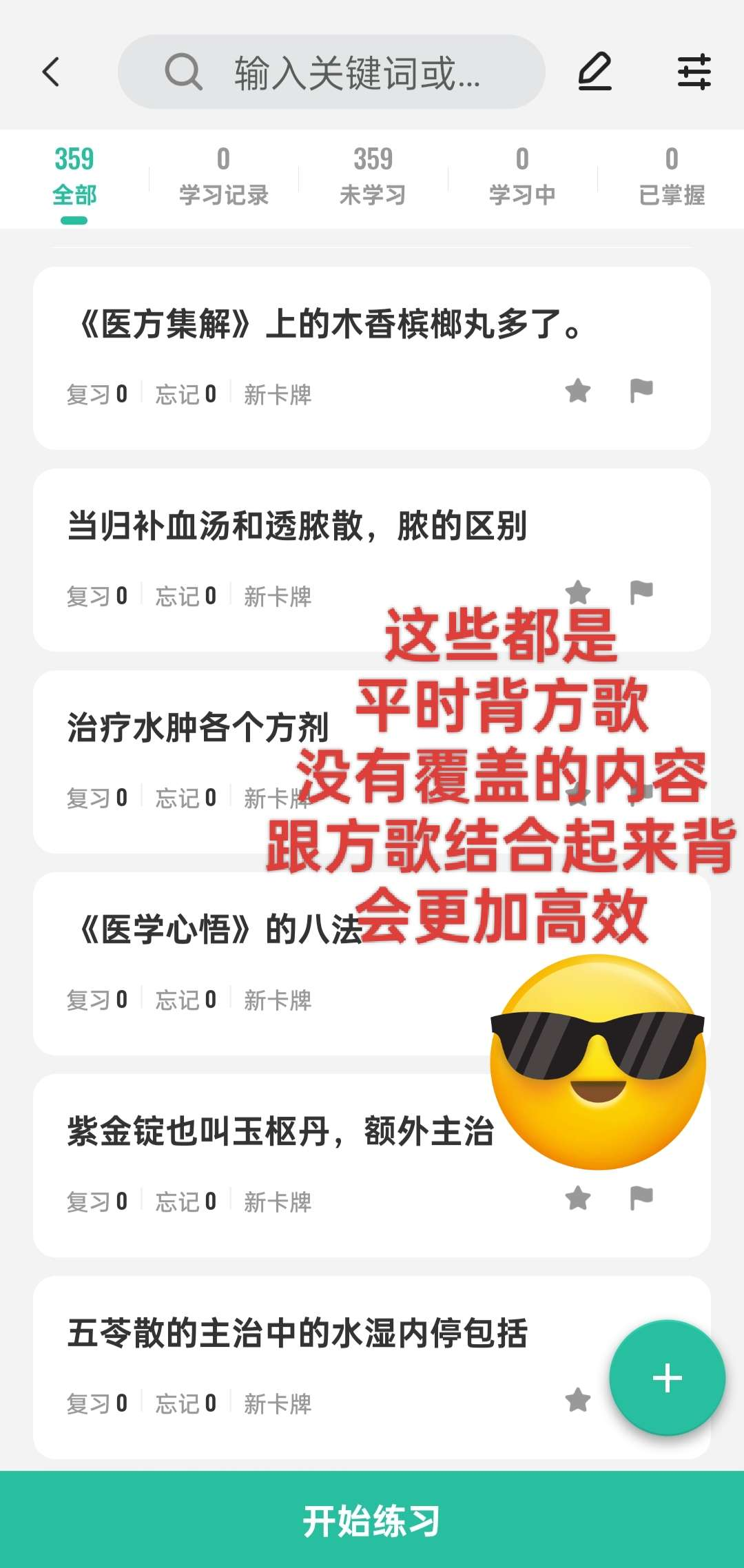The height and width of the screenshot is (1568, 744).
Task: Open the 五苓散的主治 card
Action: 296,1333
